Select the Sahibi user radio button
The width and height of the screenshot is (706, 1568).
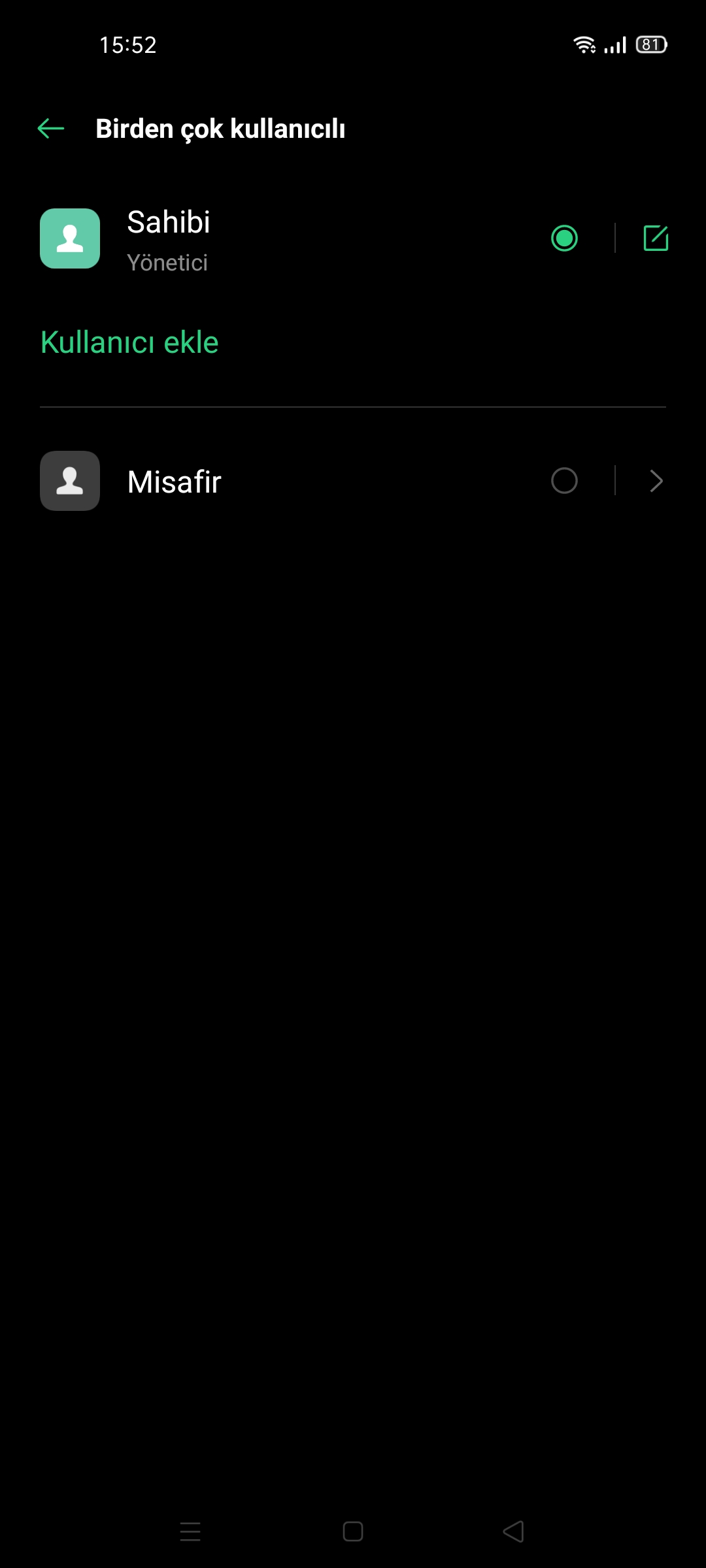point(564,238)
